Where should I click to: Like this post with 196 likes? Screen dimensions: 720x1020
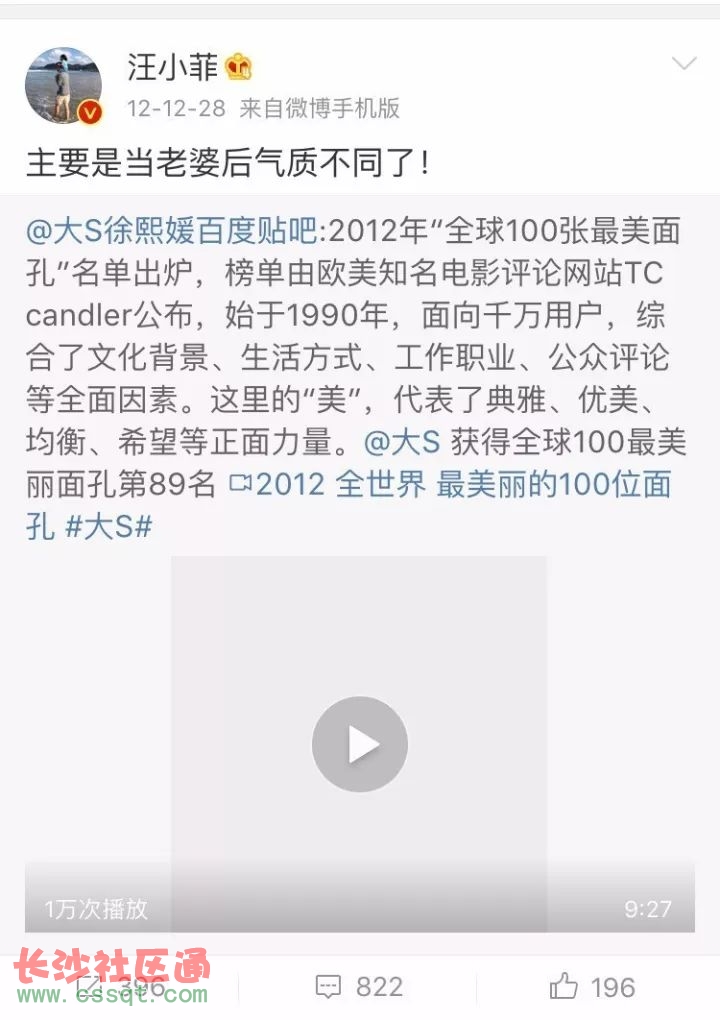coord(592,988)
